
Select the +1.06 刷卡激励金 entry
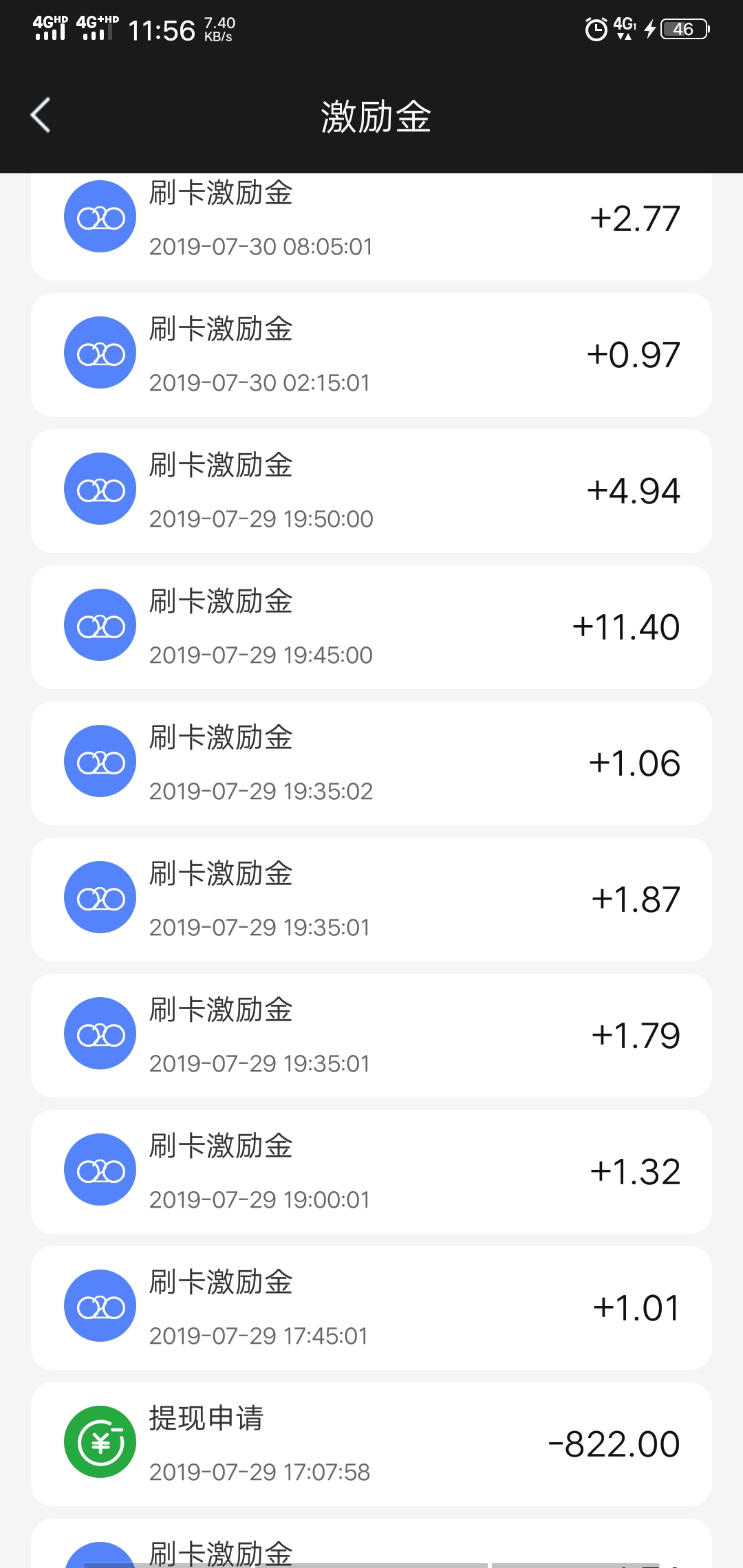click(x=371, y=763)
